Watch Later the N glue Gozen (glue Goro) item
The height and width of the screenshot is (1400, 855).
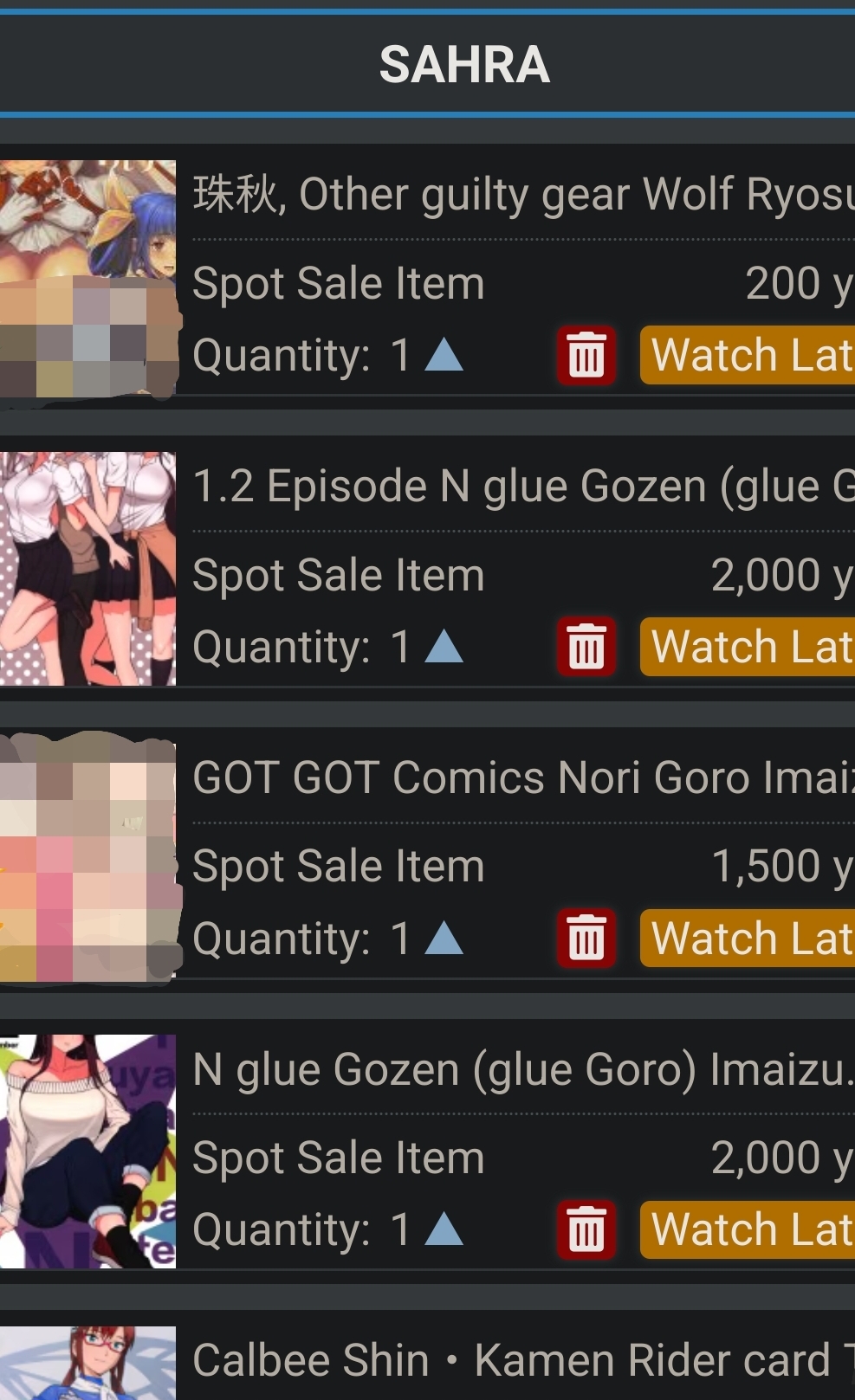click(x=748, y=1229)
